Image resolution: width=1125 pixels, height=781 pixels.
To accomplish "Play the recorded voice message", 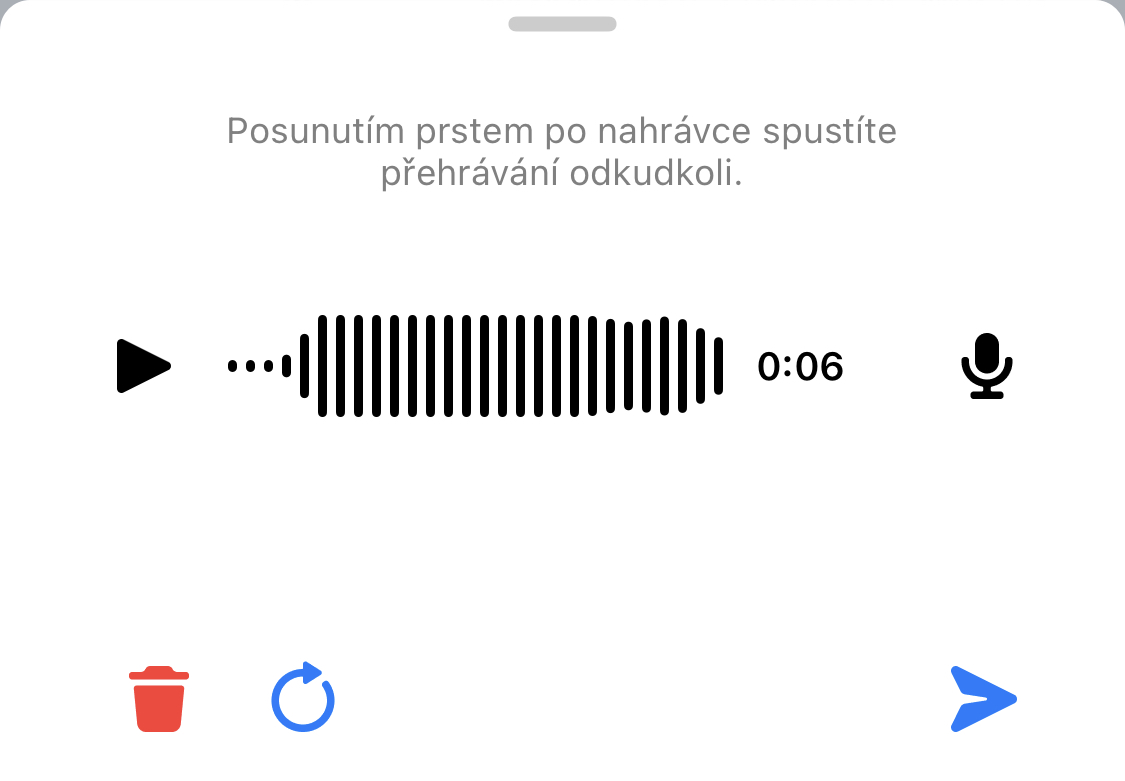I will pyautogui.click(x=143, y=366).
